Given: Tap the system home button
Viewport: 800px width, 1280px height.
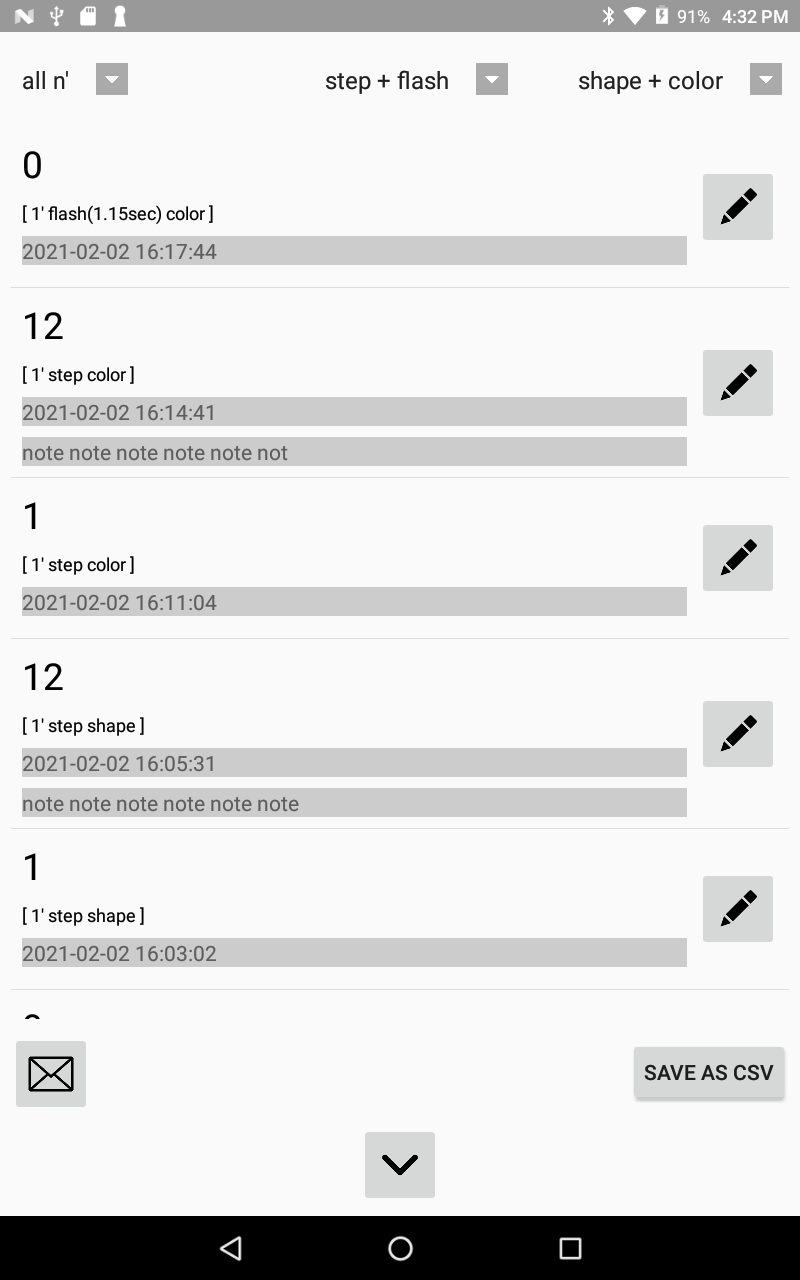Looking at the screenshot, I should (x=400, y=1248).
